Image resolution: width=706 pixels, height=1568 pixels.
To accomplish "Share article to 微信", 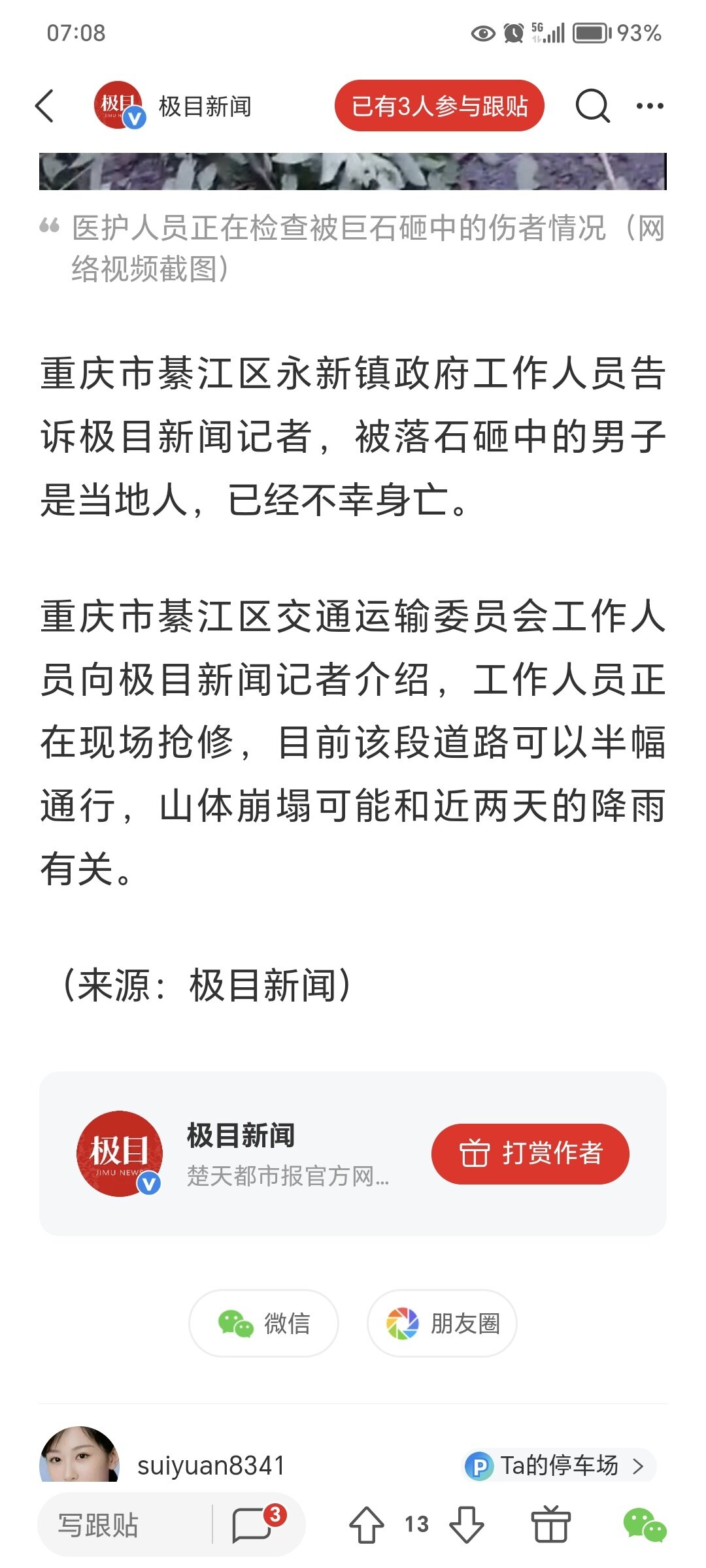I will click(263, 1324).
